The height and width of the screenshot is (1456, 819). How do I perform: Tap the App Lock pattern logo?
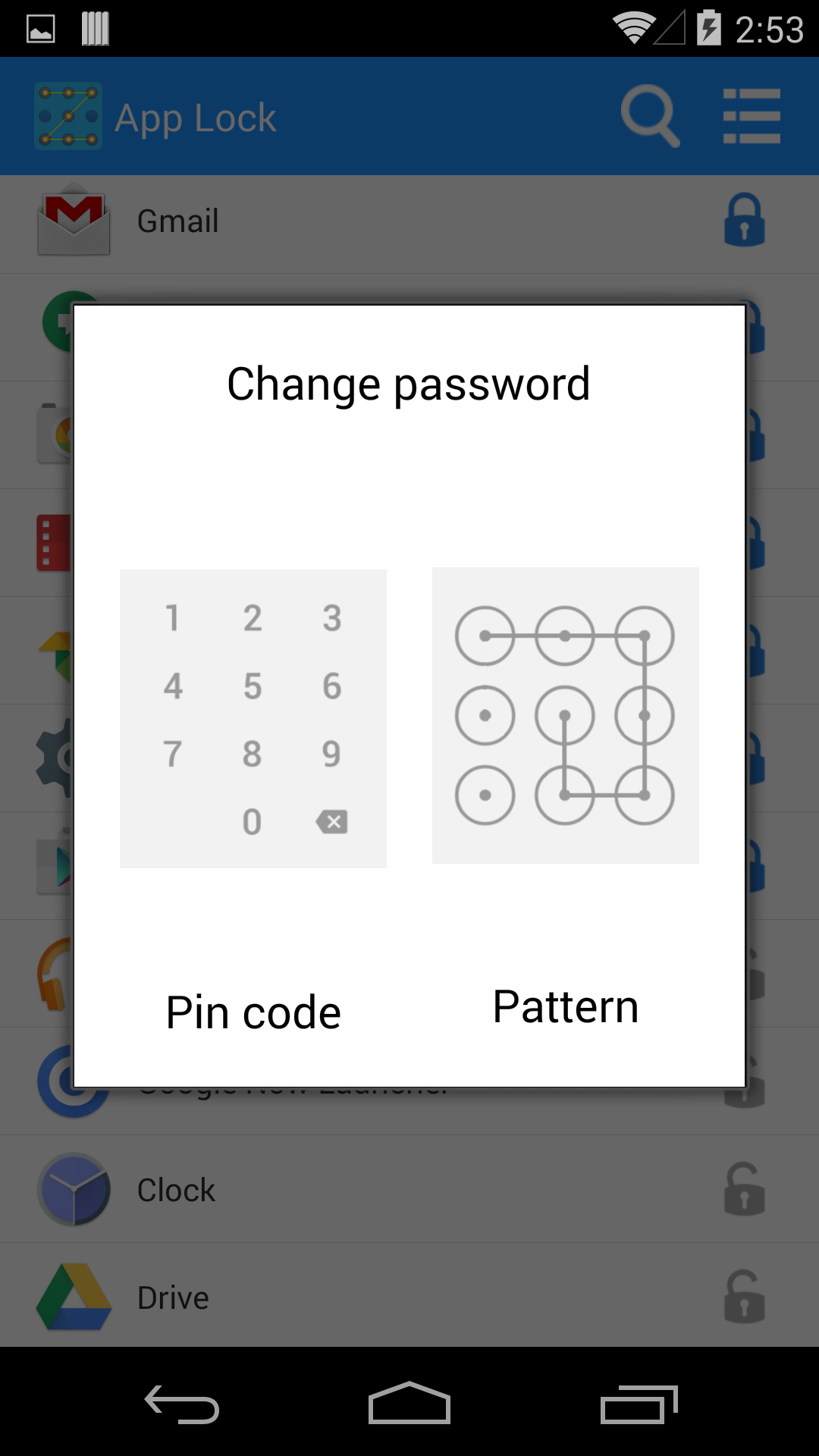click(x=68, y=116)
